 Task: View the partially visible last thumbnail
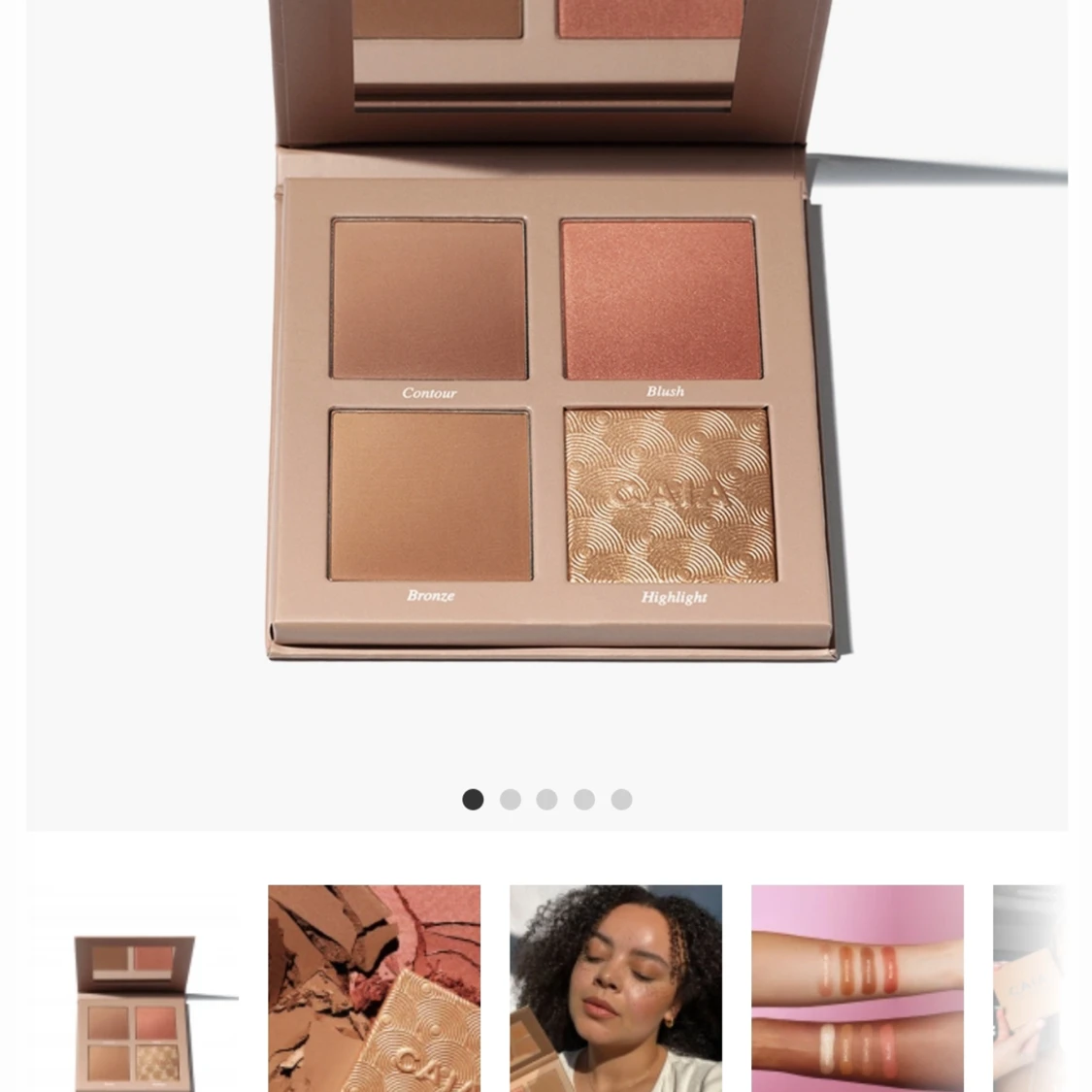1031,988
